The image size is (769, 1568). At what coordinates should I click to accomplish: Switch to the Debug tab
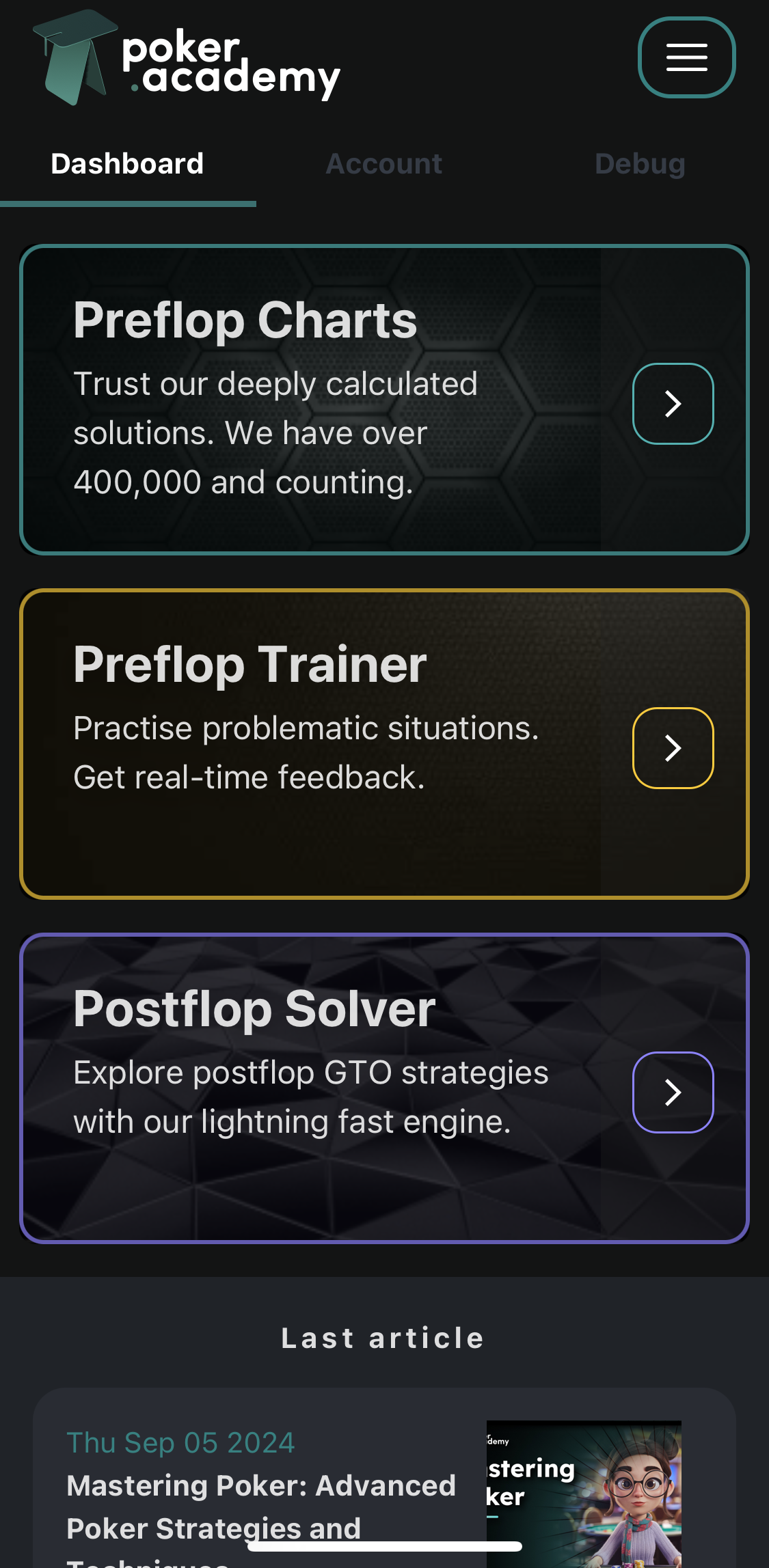(x=640, y=164)
